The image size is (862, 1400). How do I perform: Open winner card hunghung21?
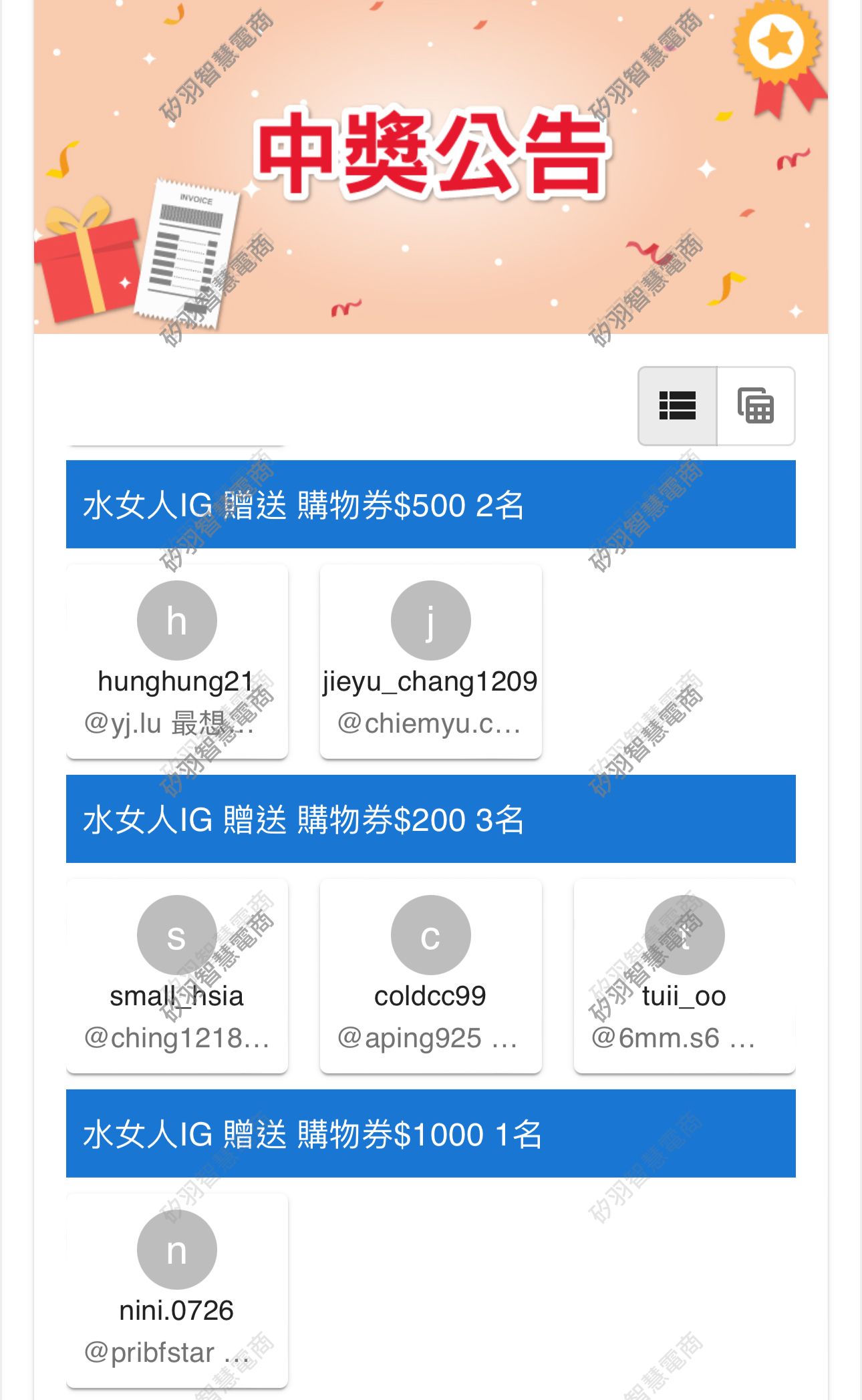177,661
